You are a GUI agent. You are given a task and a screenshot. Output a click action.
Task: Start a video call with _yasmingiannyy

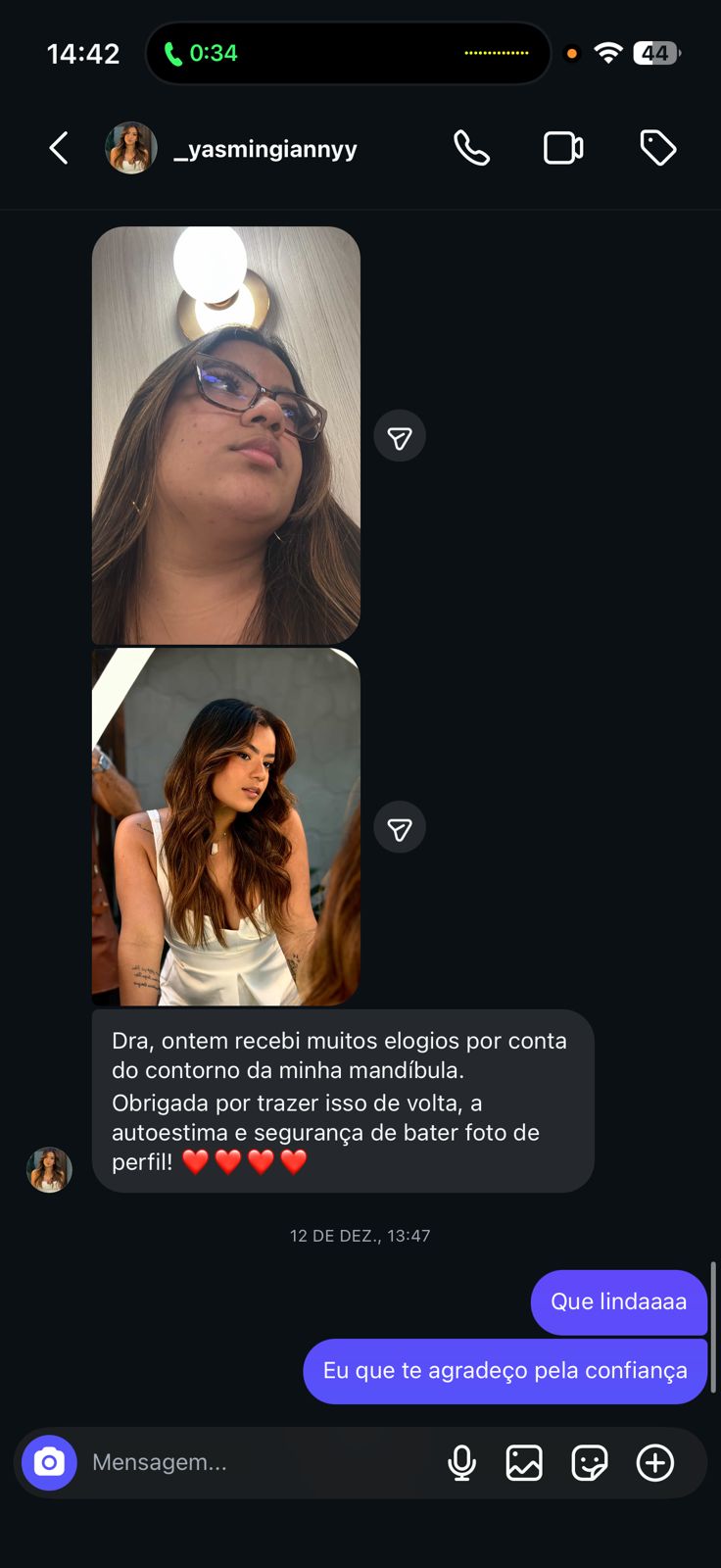pyautogui.click(x=563, y=149)
